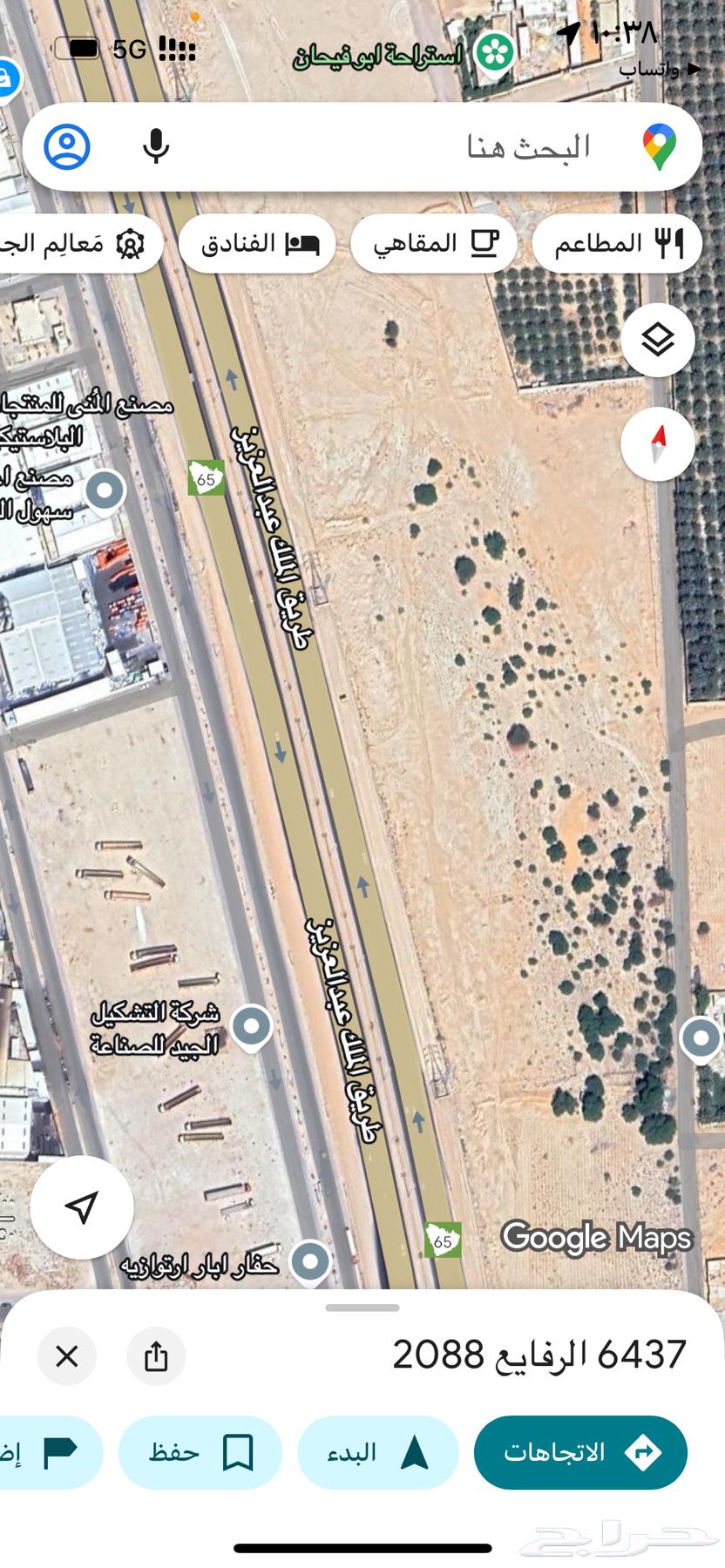Start voice search with the microphone
The width and height of the screenshot is (725, 1568).
pos(156,146)
